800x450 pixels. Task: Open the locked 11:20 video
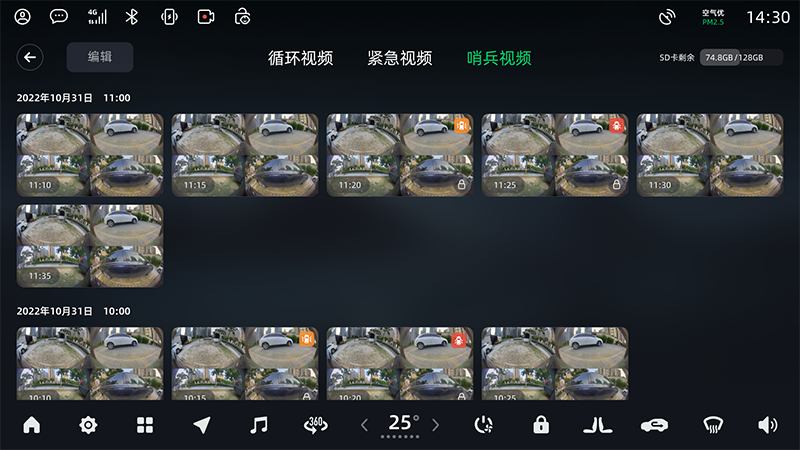point(400,155)
